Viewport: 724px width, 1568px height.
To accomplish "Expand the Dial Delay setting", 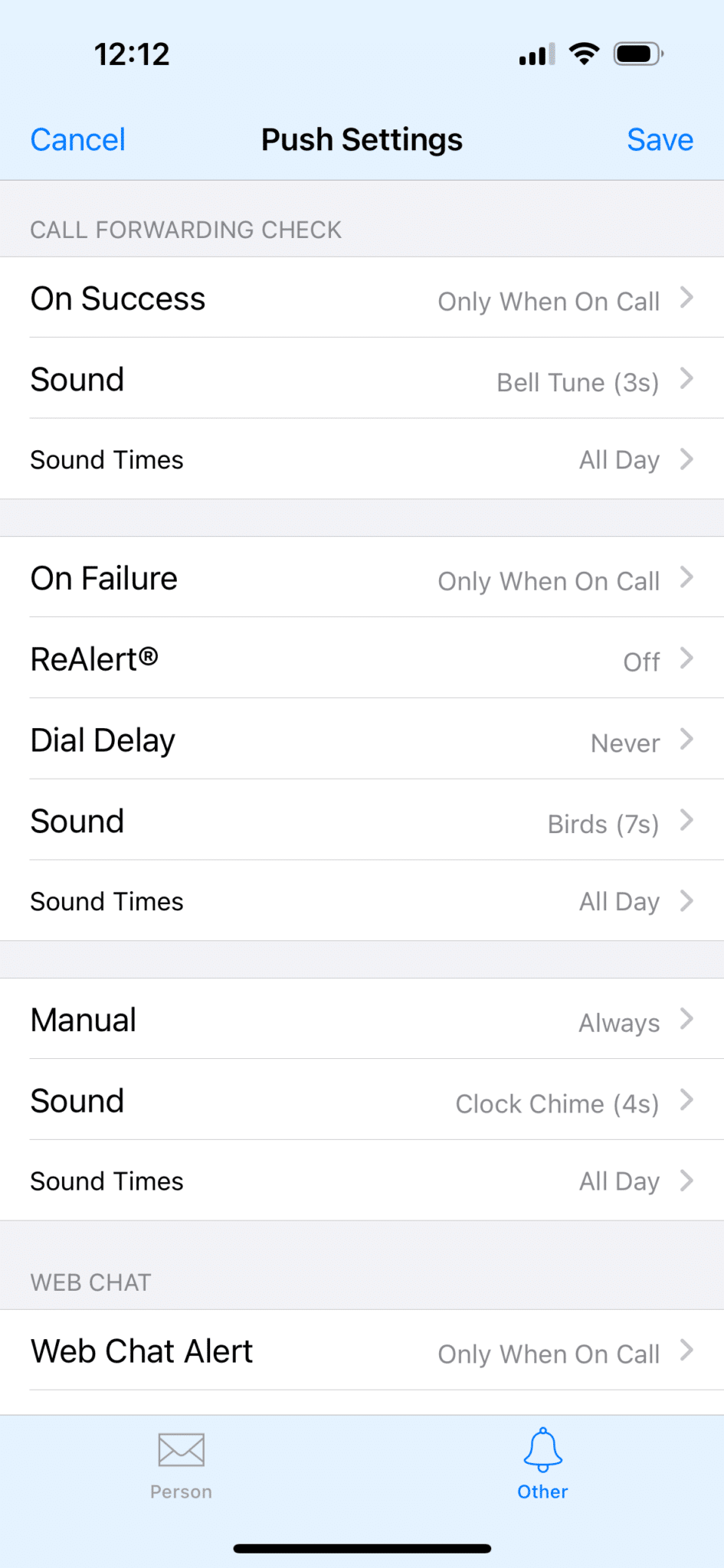I will point(362,740).
